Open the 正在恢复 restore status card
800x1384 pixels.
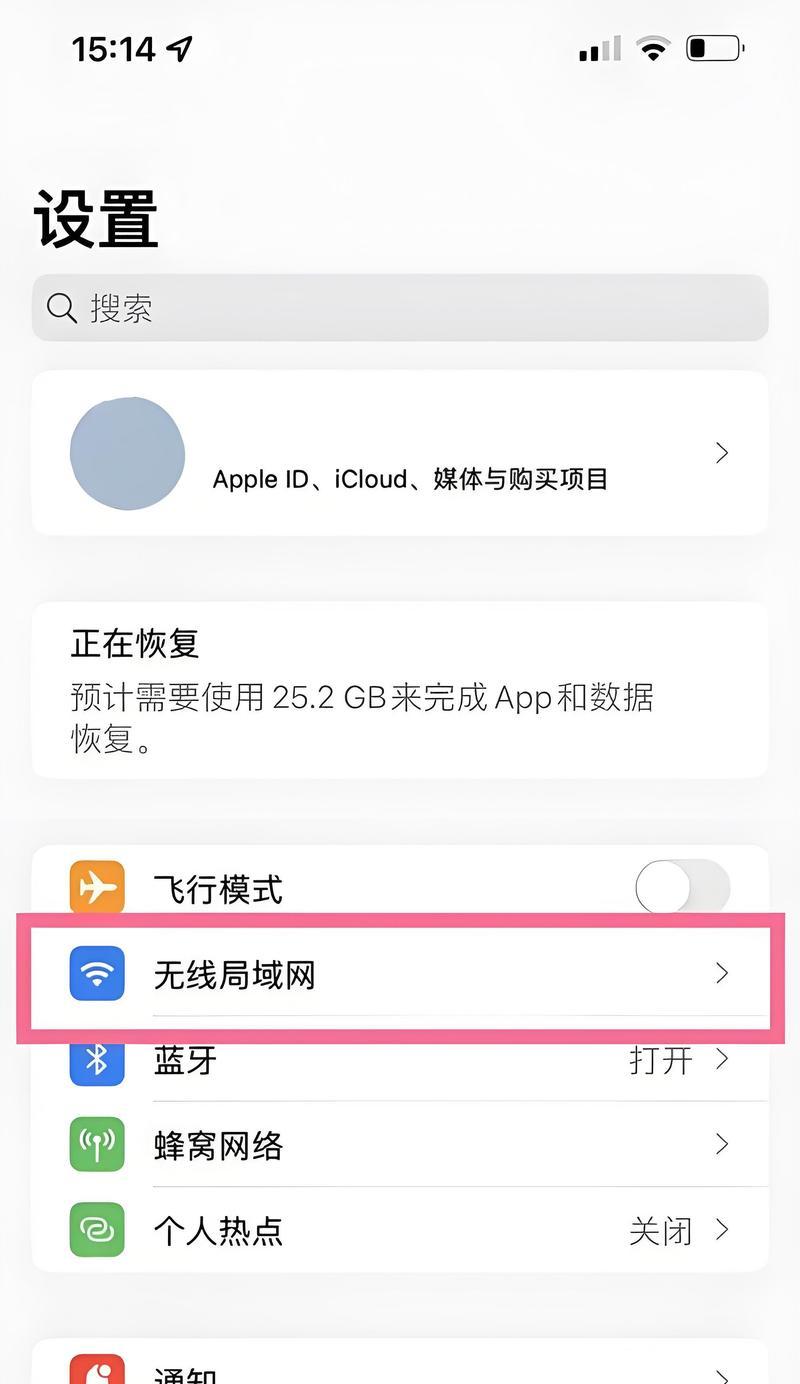point(400,690)
